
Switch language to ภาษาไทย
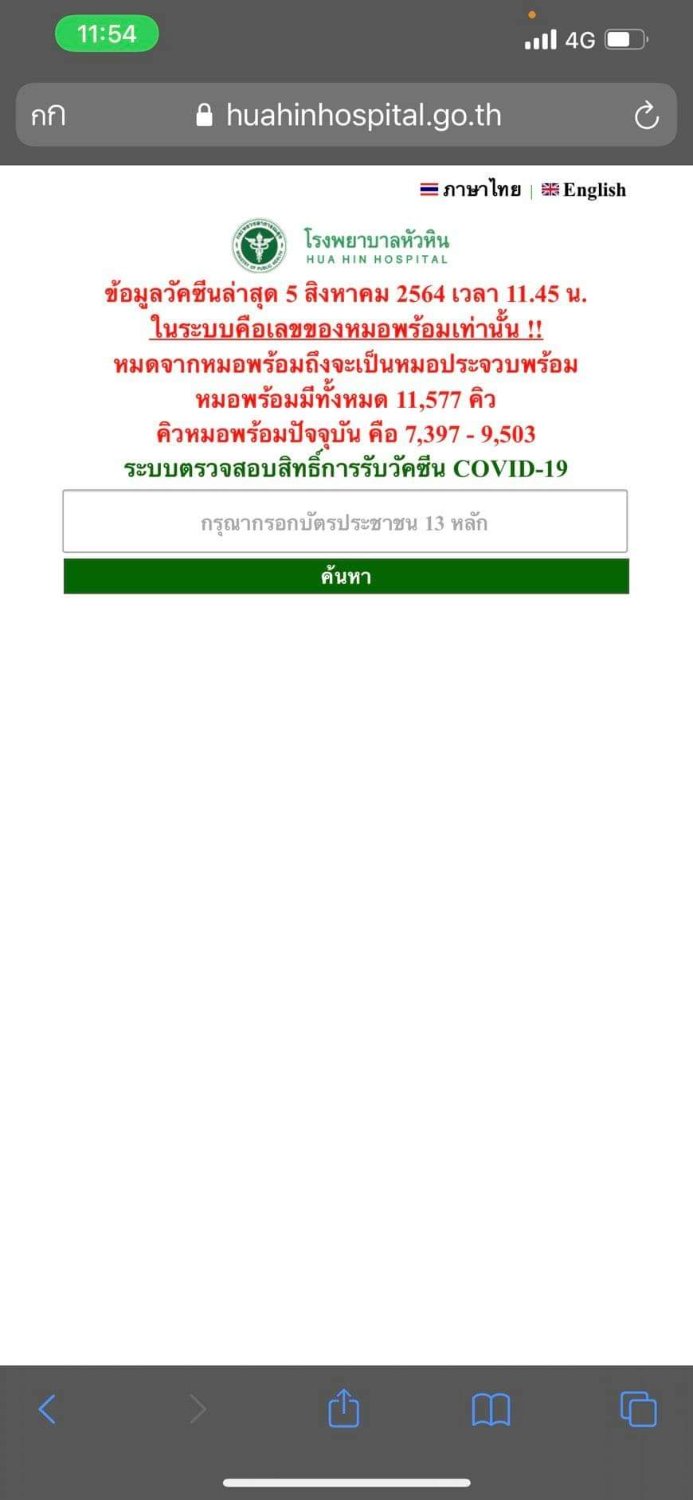(x=471, y=190)
